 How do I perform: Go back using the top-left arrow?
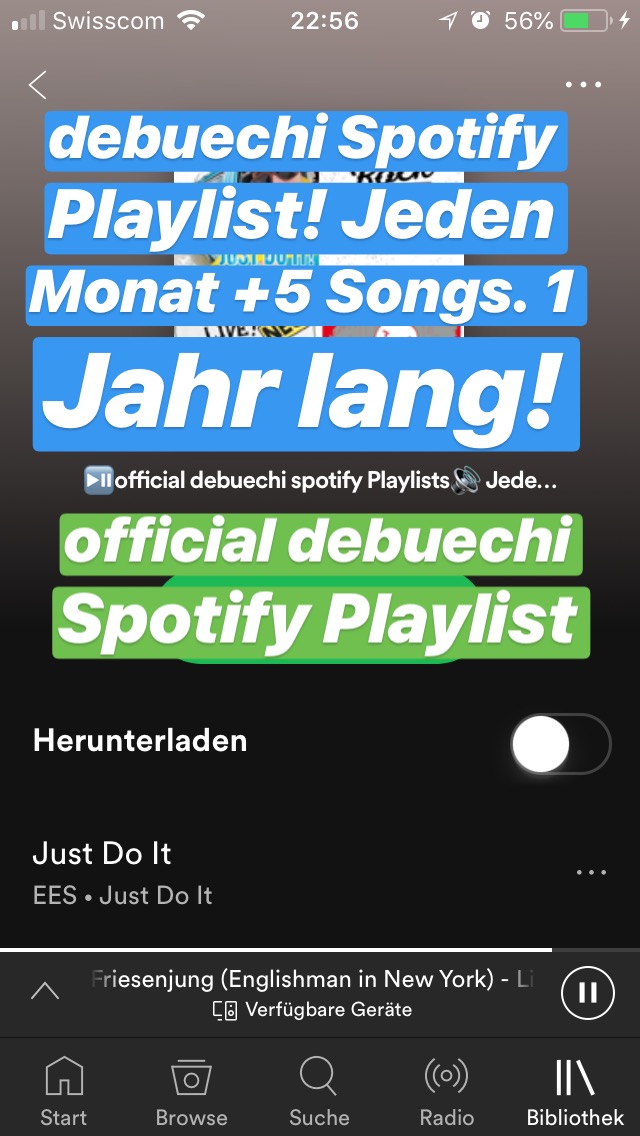click(x=38, y=85)
